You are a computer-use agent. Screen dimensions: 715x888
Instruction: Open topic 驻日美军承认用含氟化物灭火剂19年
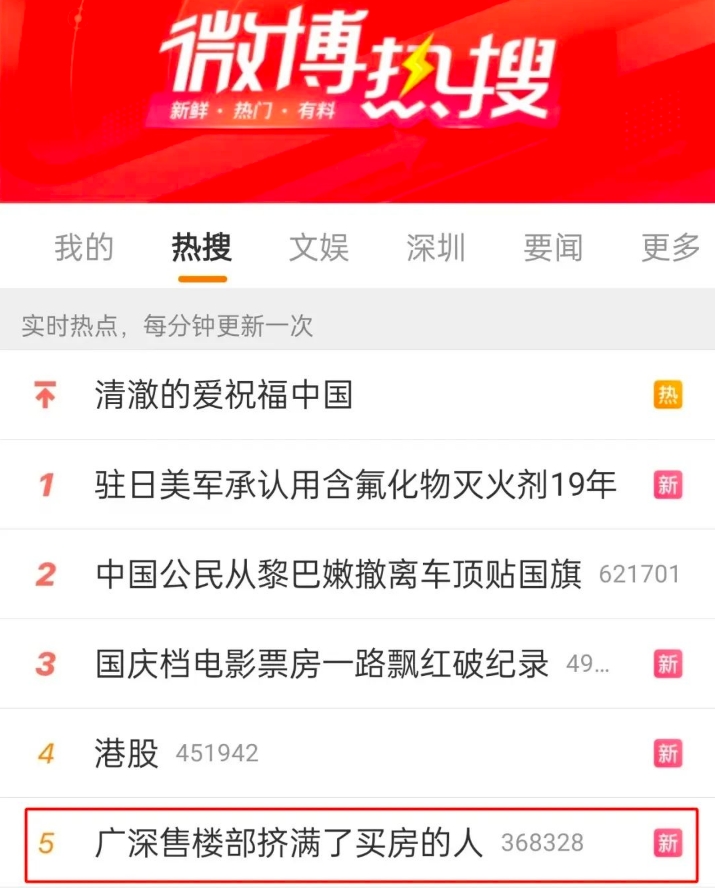pyautogui.click(x=356, y=485)
